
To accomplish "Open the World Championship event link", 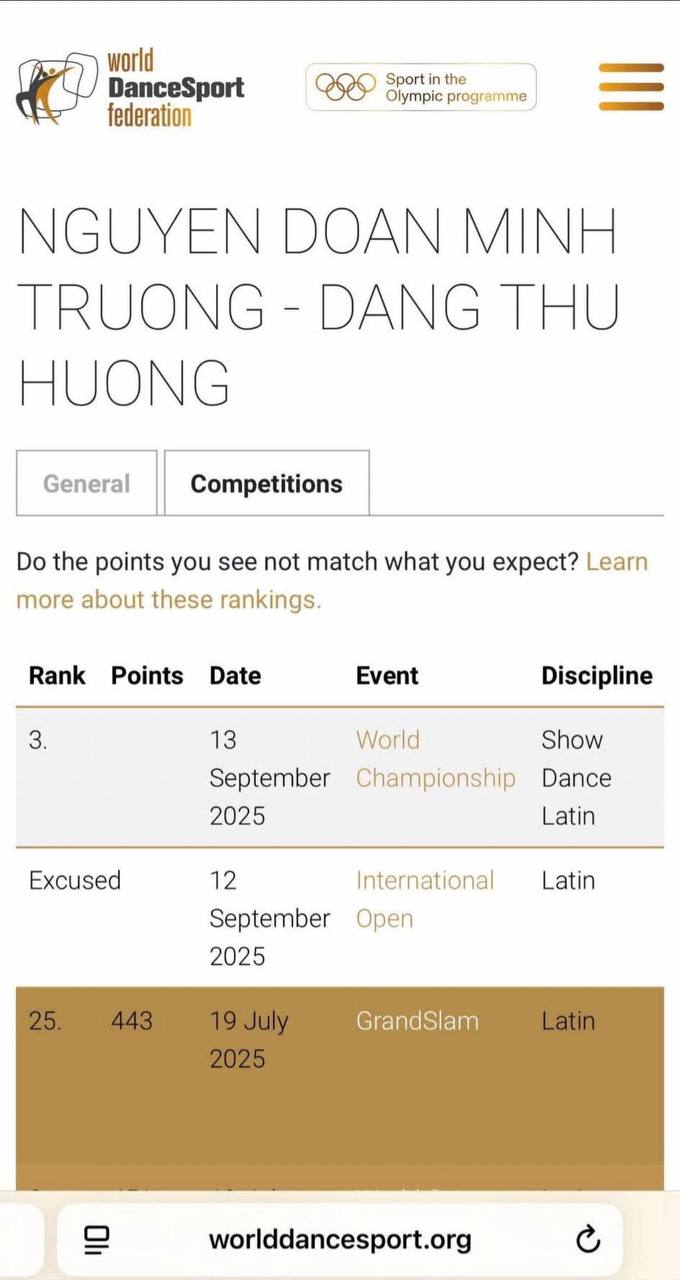I will pyautogui.click(x=435, y=759).
